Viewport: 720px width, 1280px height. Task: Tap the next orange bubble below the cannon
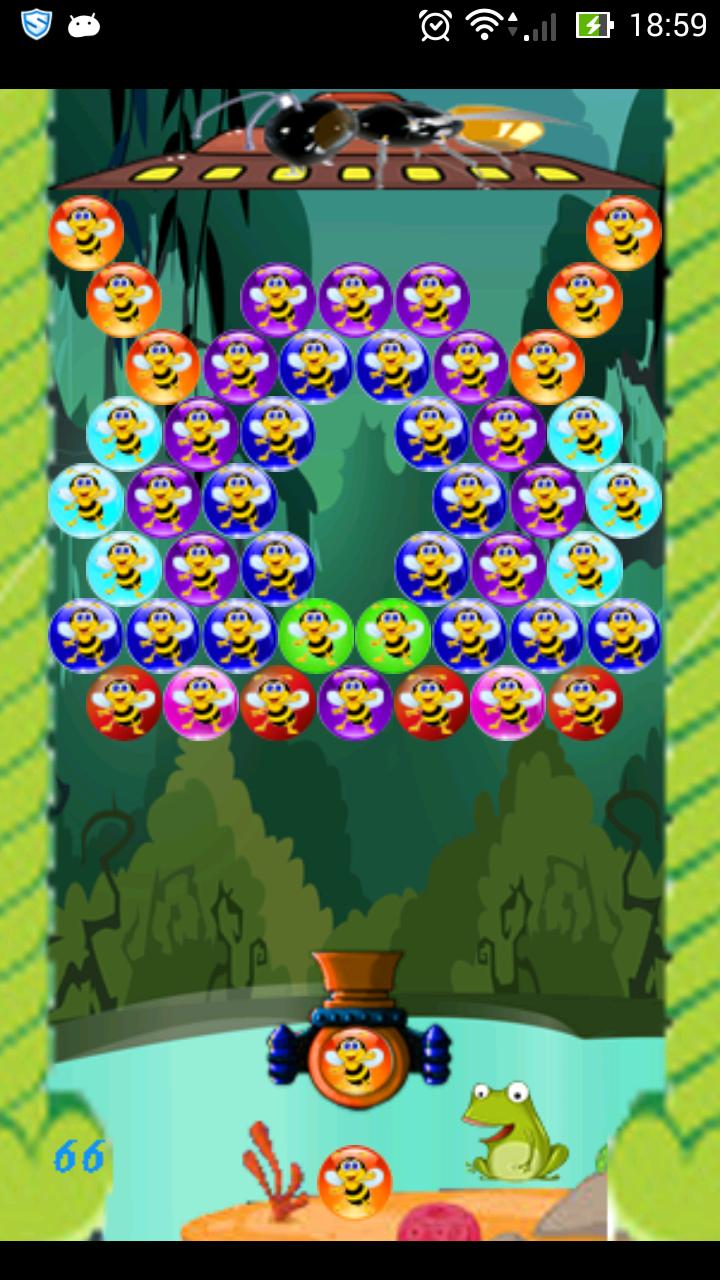[354, 1182]
